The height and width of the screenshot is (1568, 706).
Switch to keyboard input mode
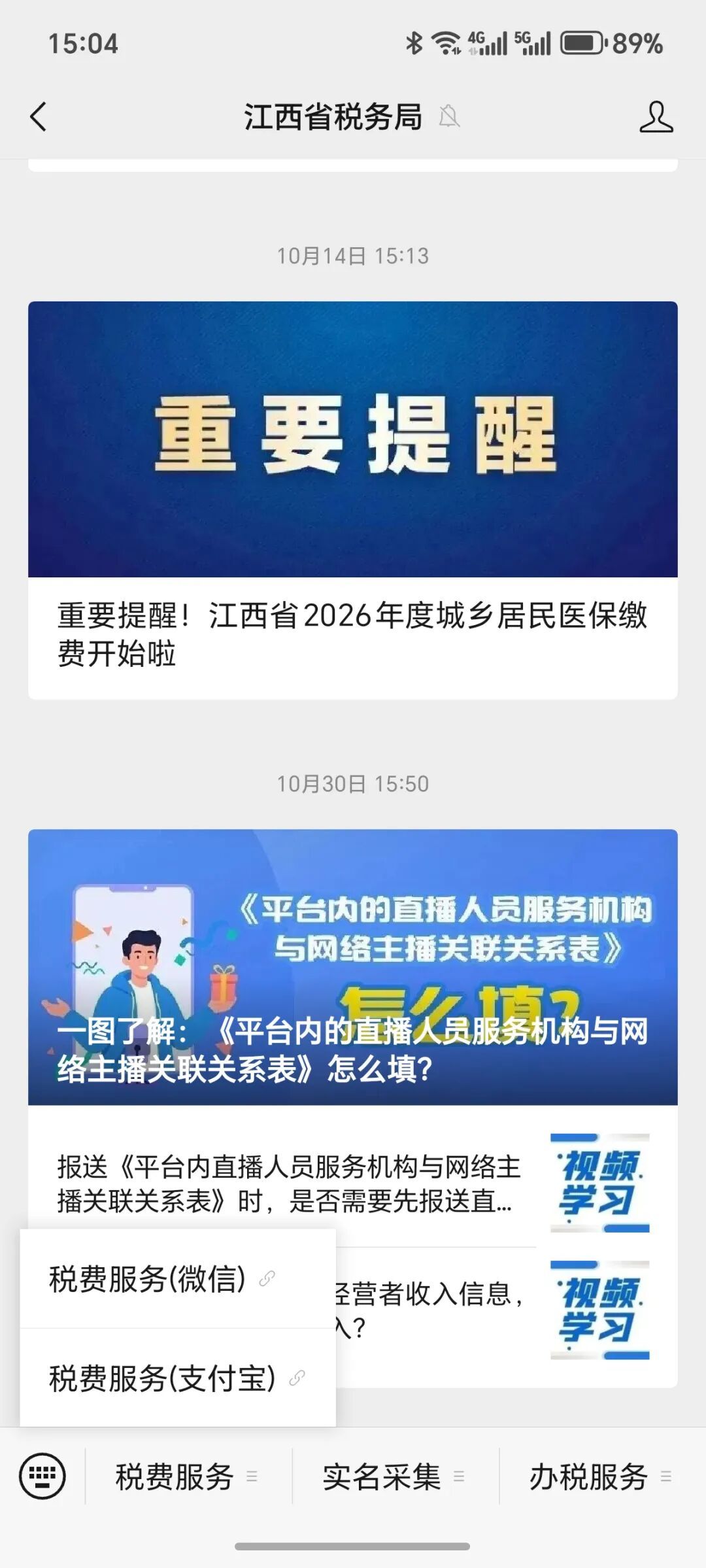point(42,1476)
